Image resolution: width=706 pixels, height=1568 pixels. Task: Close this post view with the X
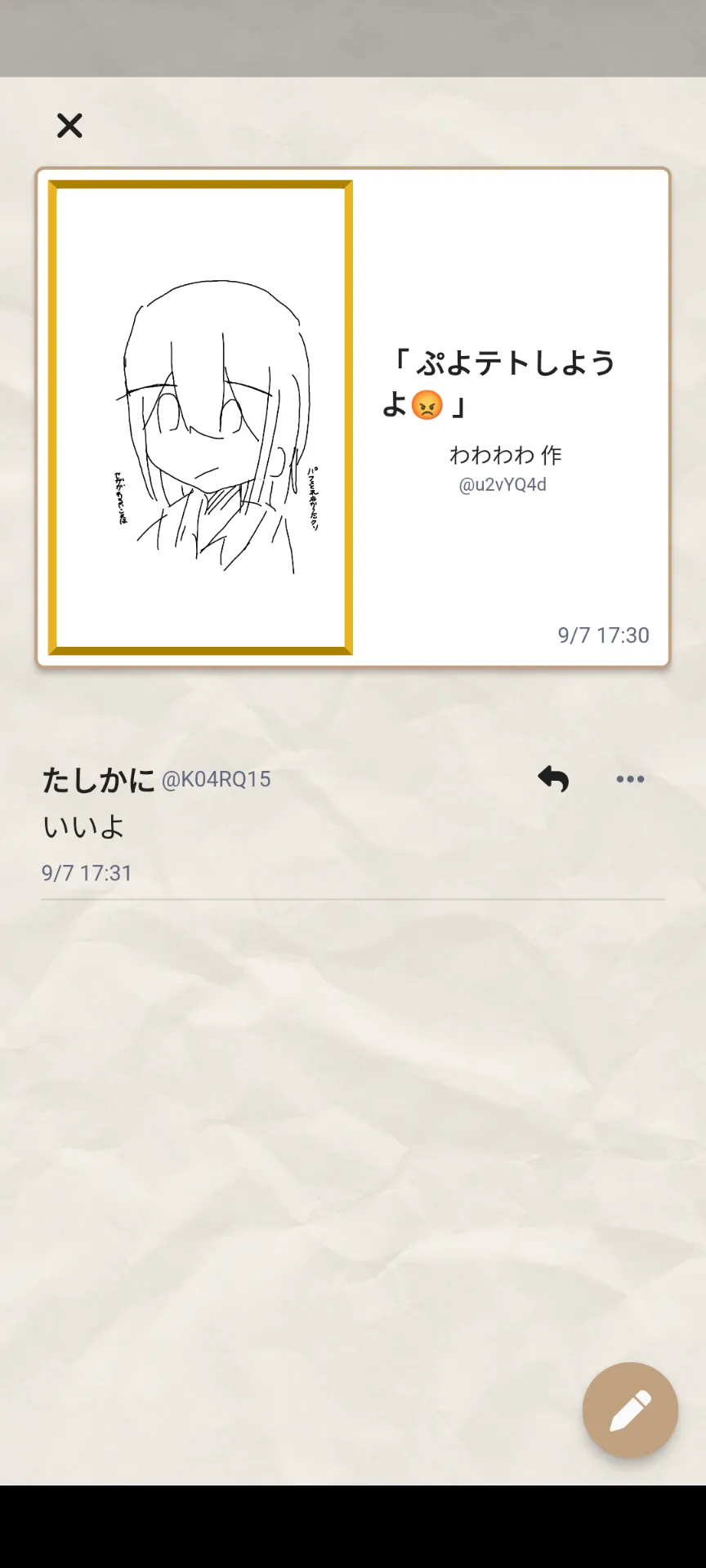[69, 126]
